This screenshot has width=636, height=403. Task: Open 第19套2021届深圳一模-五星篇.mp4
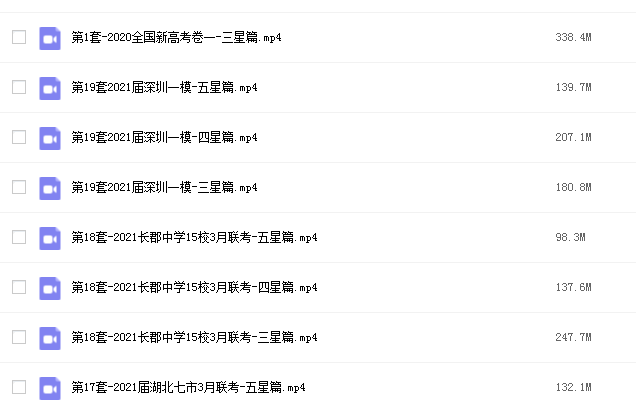click(165, 88)
